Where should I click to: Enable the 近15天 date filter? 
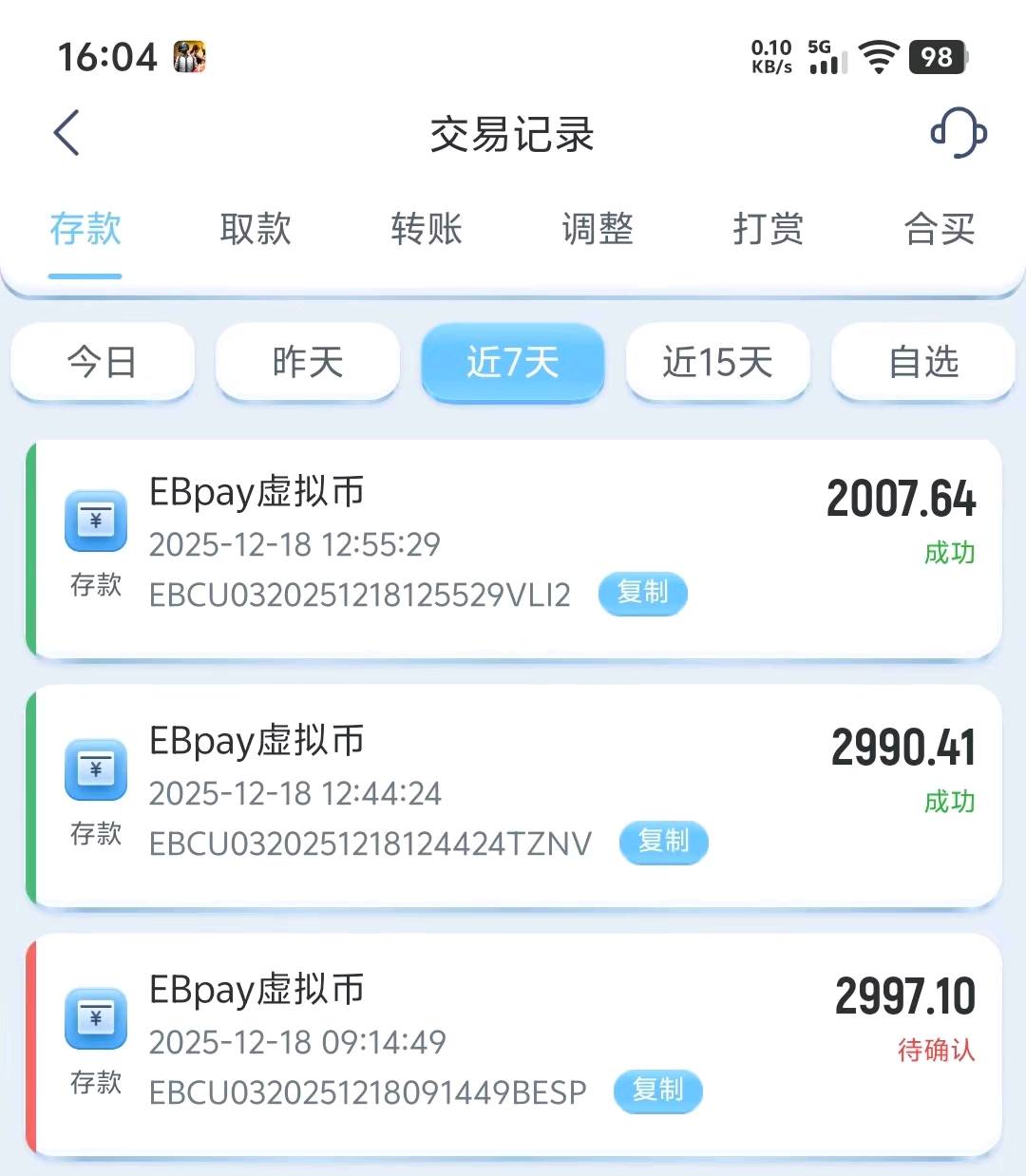click(717, 363)
